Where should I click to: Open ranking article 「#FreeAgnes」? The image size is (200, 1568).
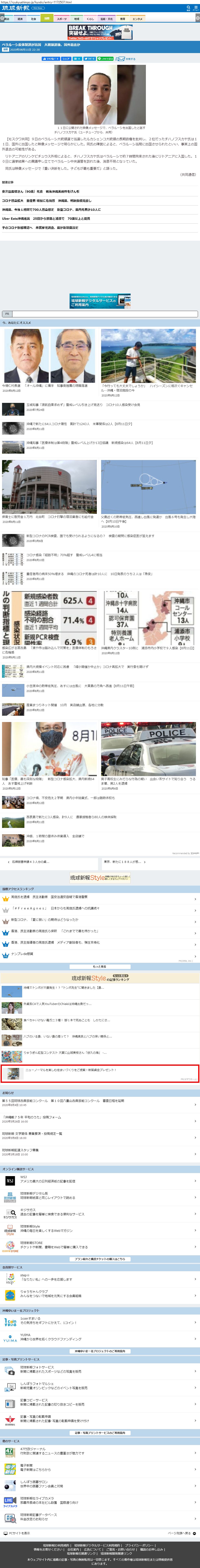(55, 908)
